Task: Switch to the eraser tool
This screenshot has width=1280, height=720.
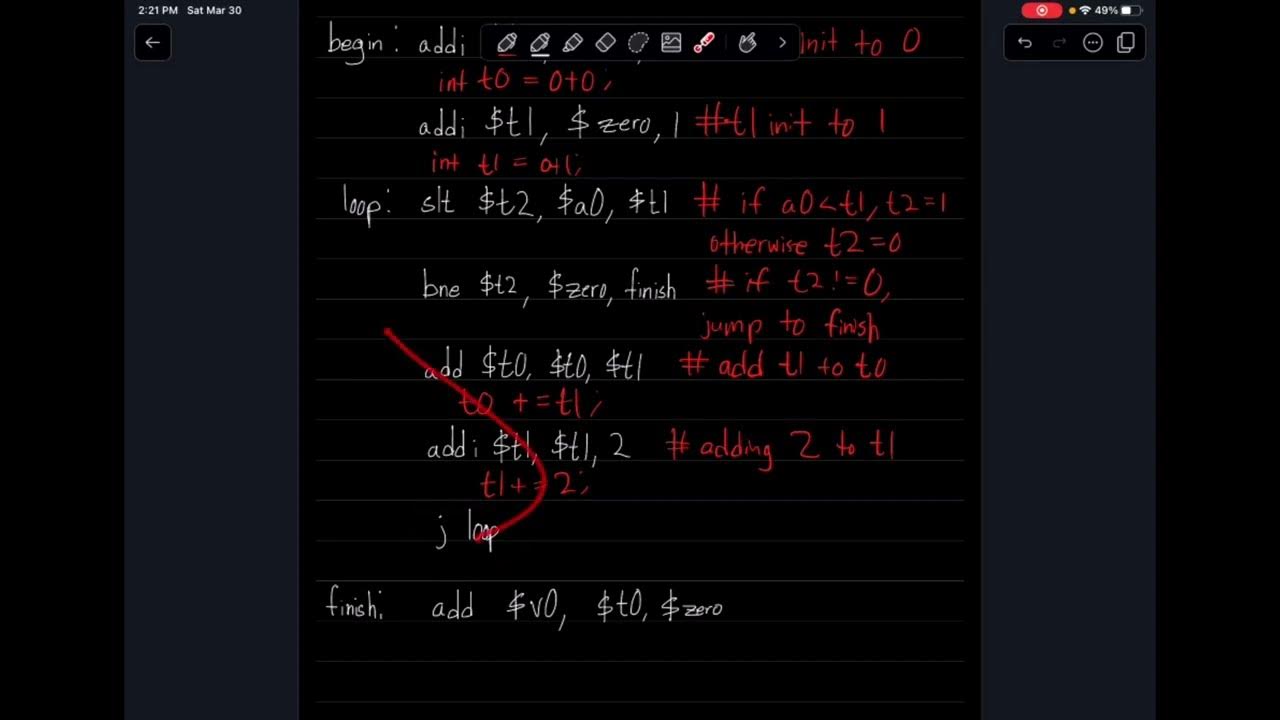Action: pyautogui.click(x=605, y=43)
